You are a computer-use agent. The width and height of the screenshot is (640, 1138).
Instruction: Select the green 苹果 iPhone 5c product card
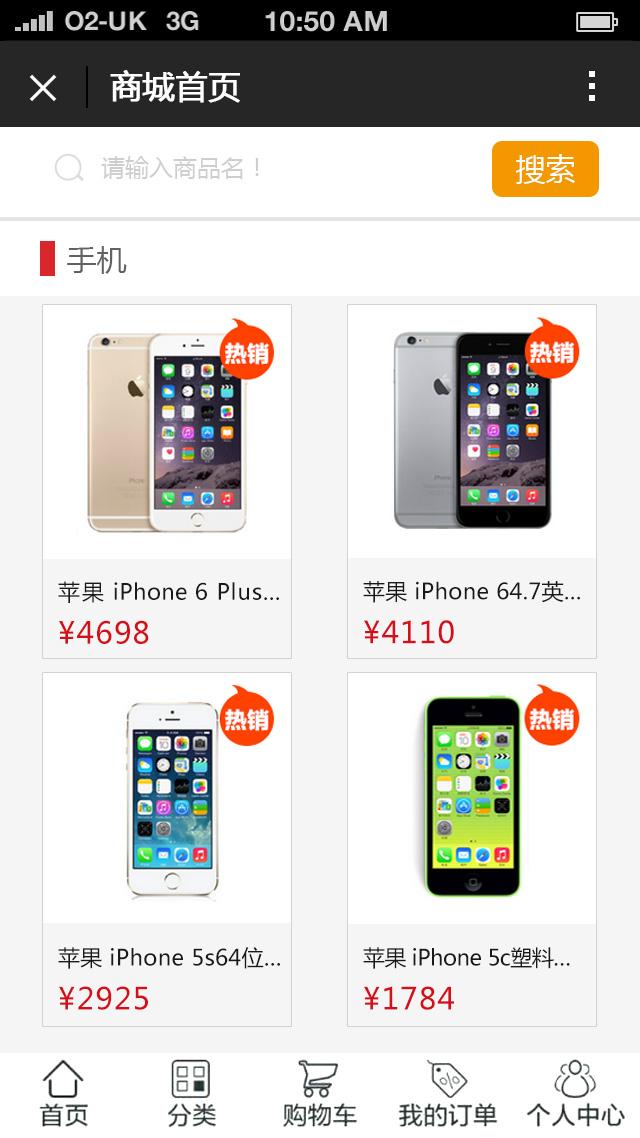[472, 848]
